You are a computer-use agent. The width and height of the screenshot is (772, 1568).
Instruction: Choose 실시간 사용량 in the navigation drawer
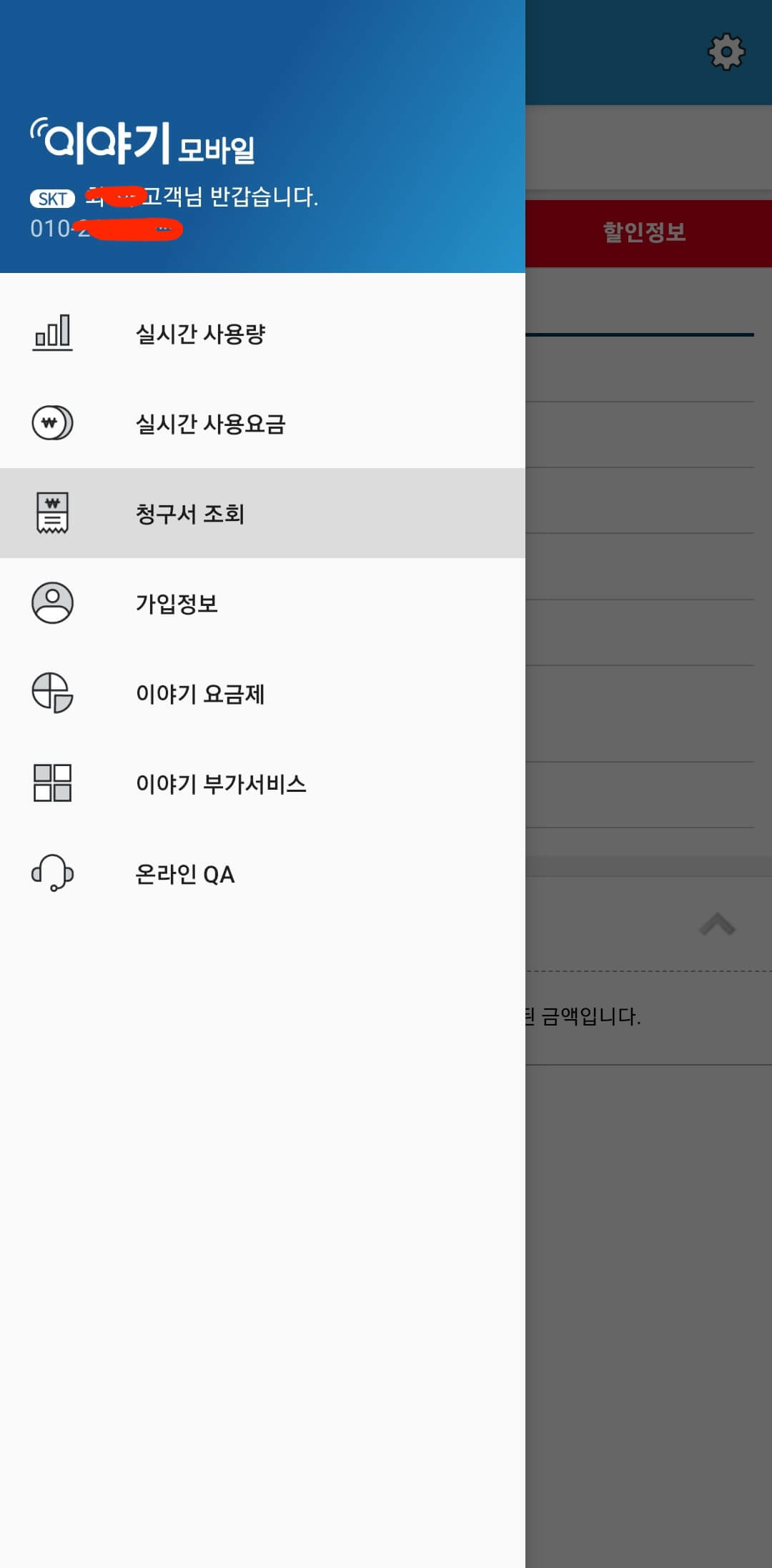pyautogui.click(x=200, y=334)
